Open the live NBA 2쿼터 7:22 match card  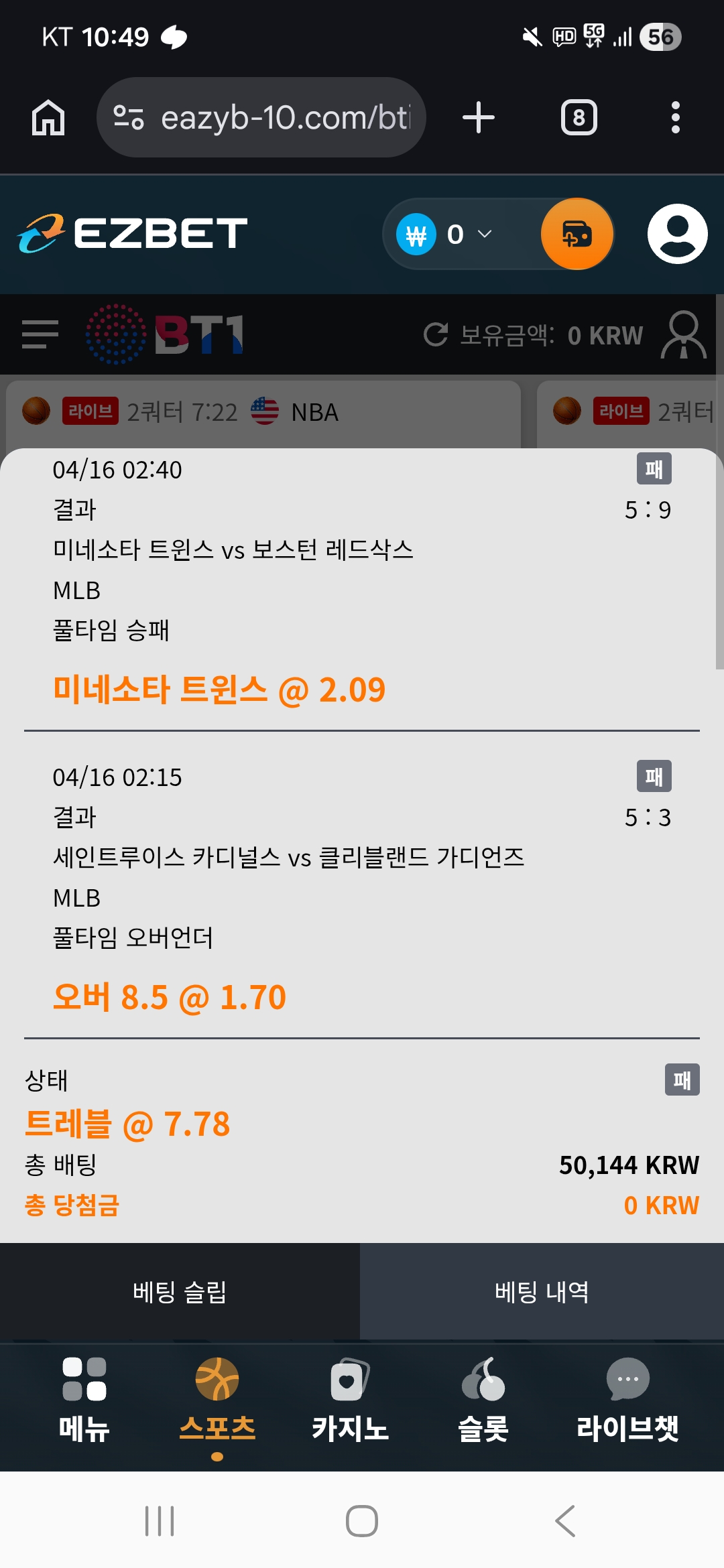coord(263,413)
